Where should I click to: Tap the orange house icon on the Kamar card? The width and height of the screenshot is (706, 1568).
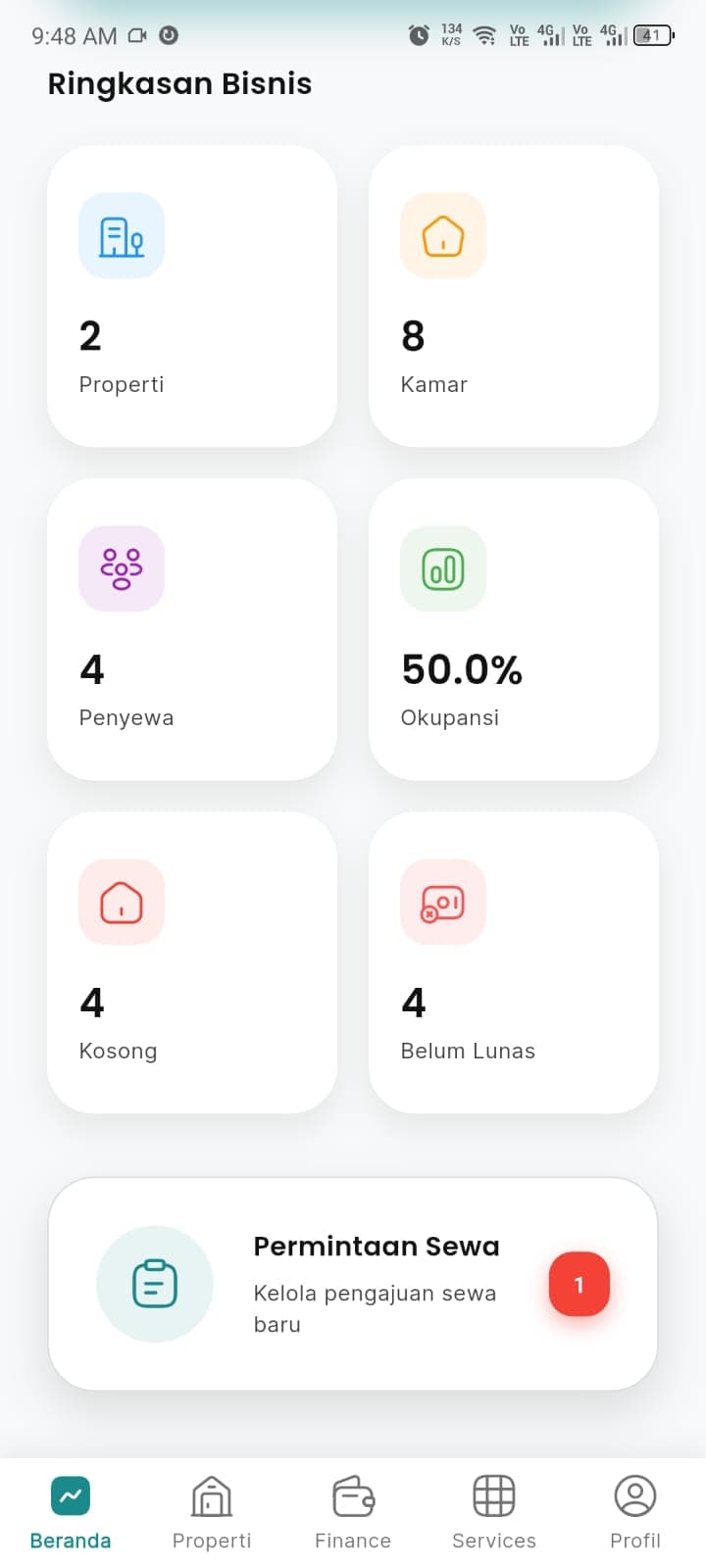442,235
